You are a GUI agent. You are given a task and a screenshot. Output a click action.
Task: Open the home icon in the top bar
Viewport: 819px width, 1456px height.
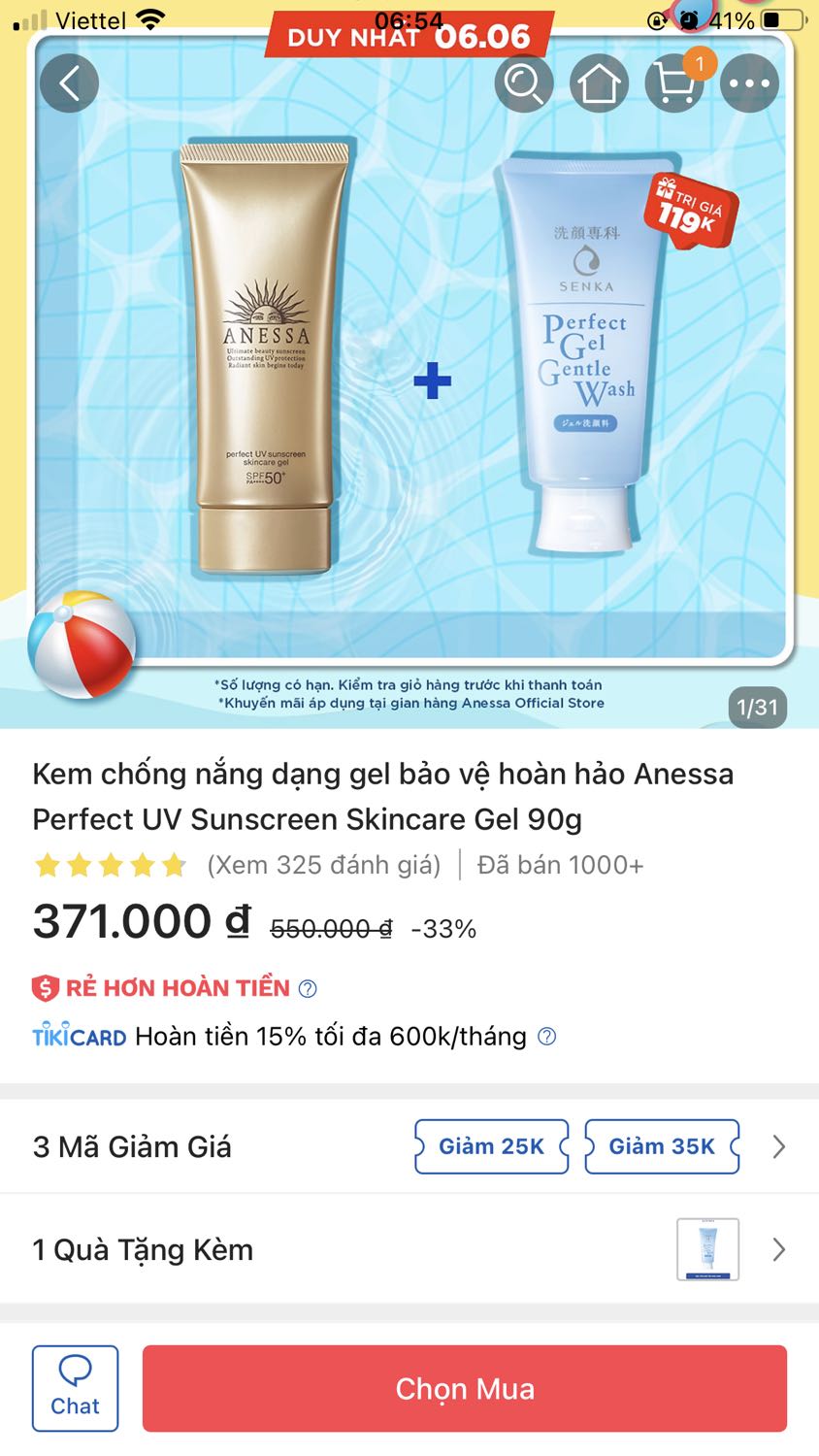click(x=599, y=83)
